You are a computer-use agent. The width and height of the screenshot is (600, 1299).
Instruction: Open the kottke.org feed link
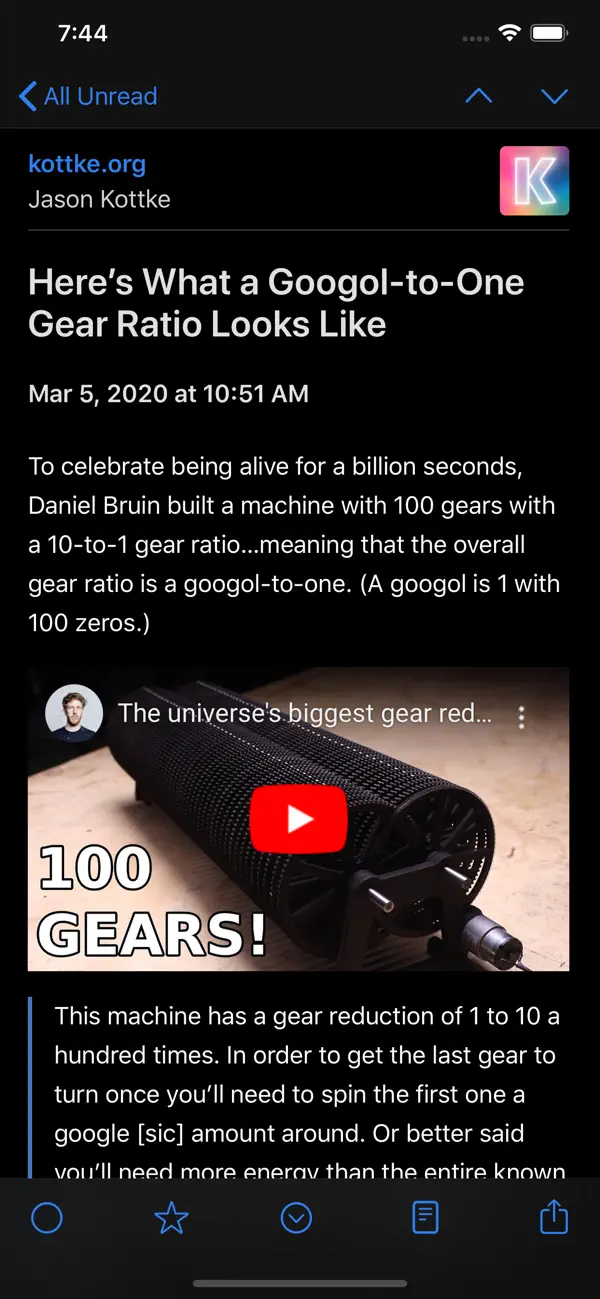(x=87, y=164)
